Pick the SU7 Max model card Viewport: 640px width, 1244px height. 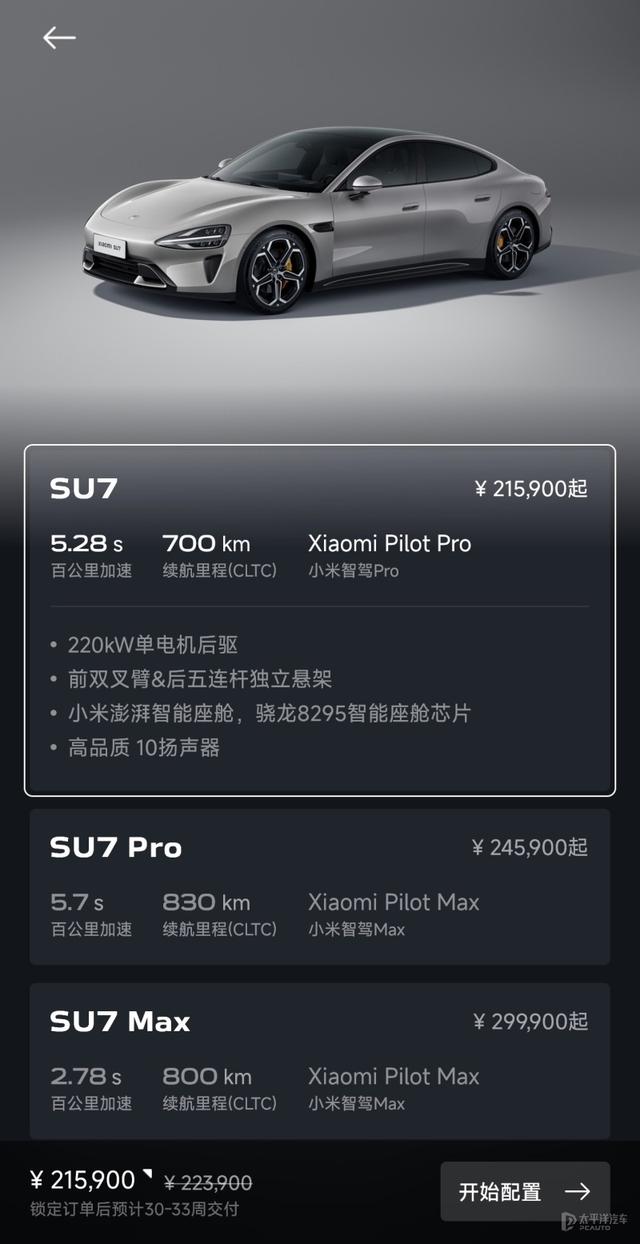point(320,1061)
